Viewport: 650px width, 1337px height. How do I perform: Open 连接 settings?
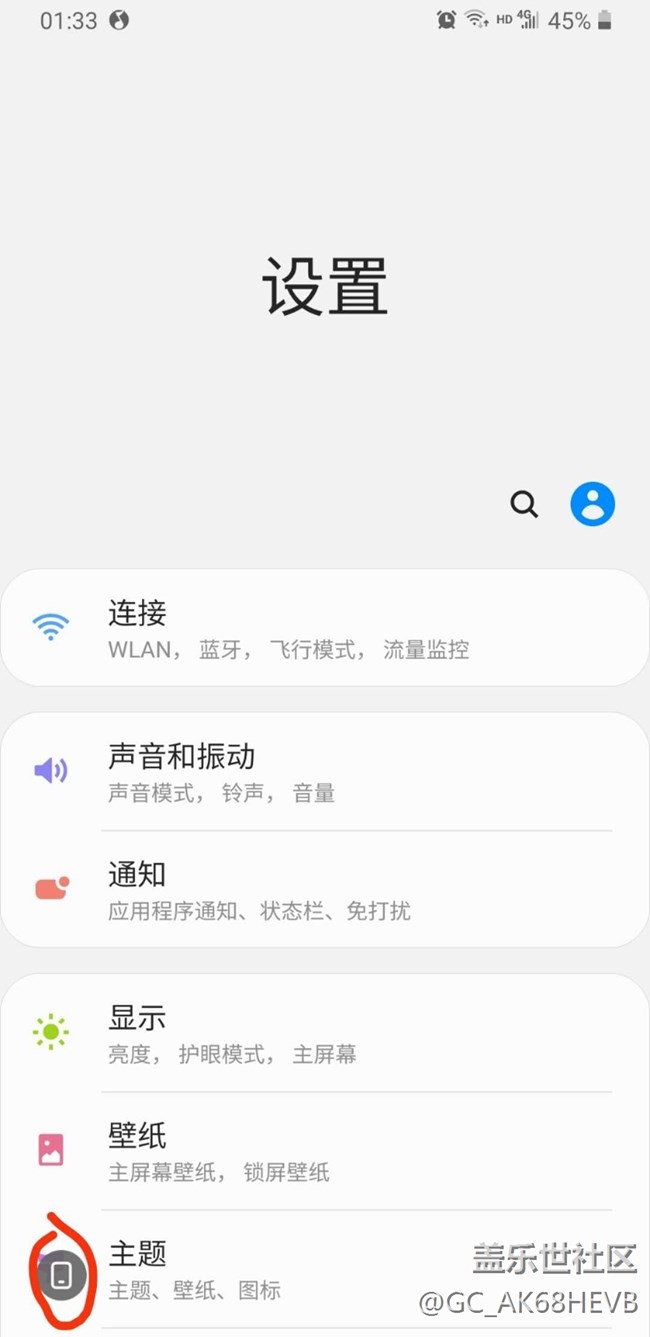[x=324, y=629]
